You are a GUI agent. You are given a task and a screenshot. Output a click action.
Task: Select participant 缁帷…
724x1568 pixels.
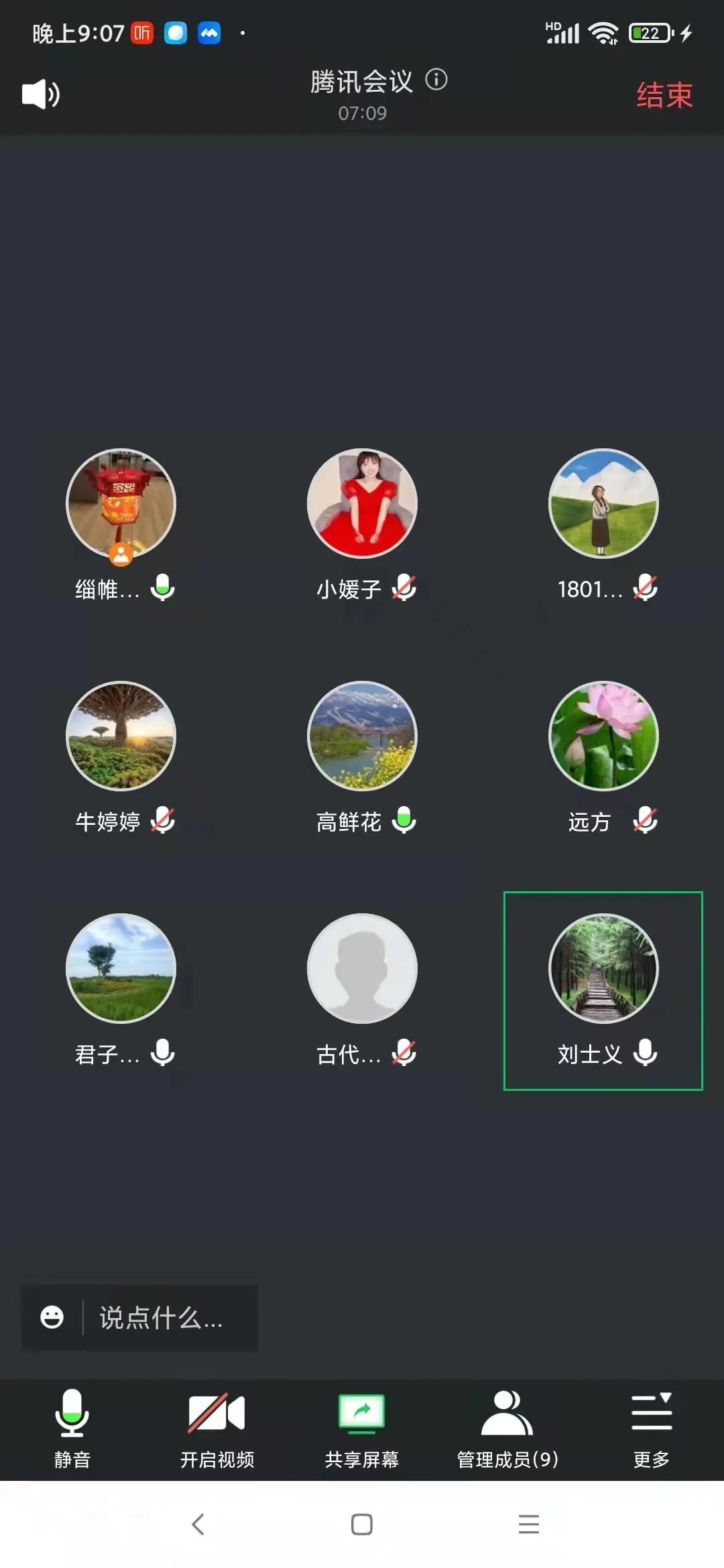(x=121, y=504)
